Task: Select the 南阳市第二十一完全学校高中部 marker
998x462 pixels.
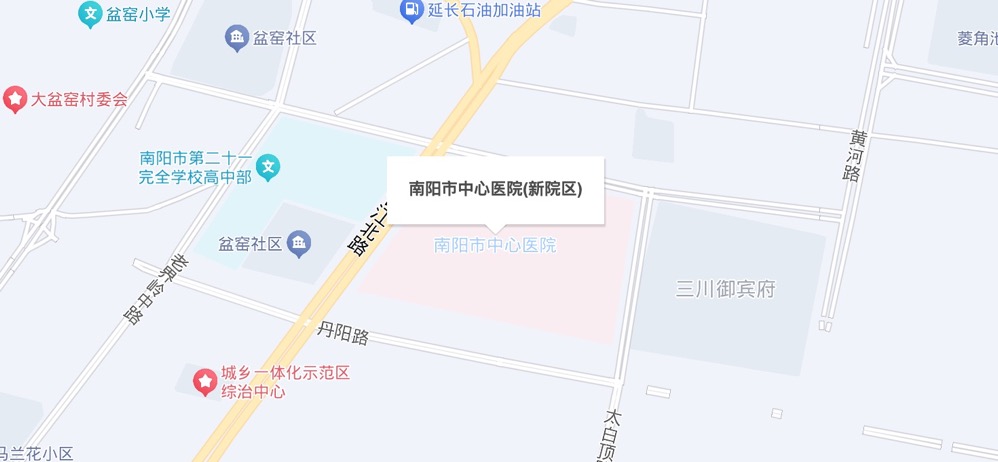Action: point(268,168)
